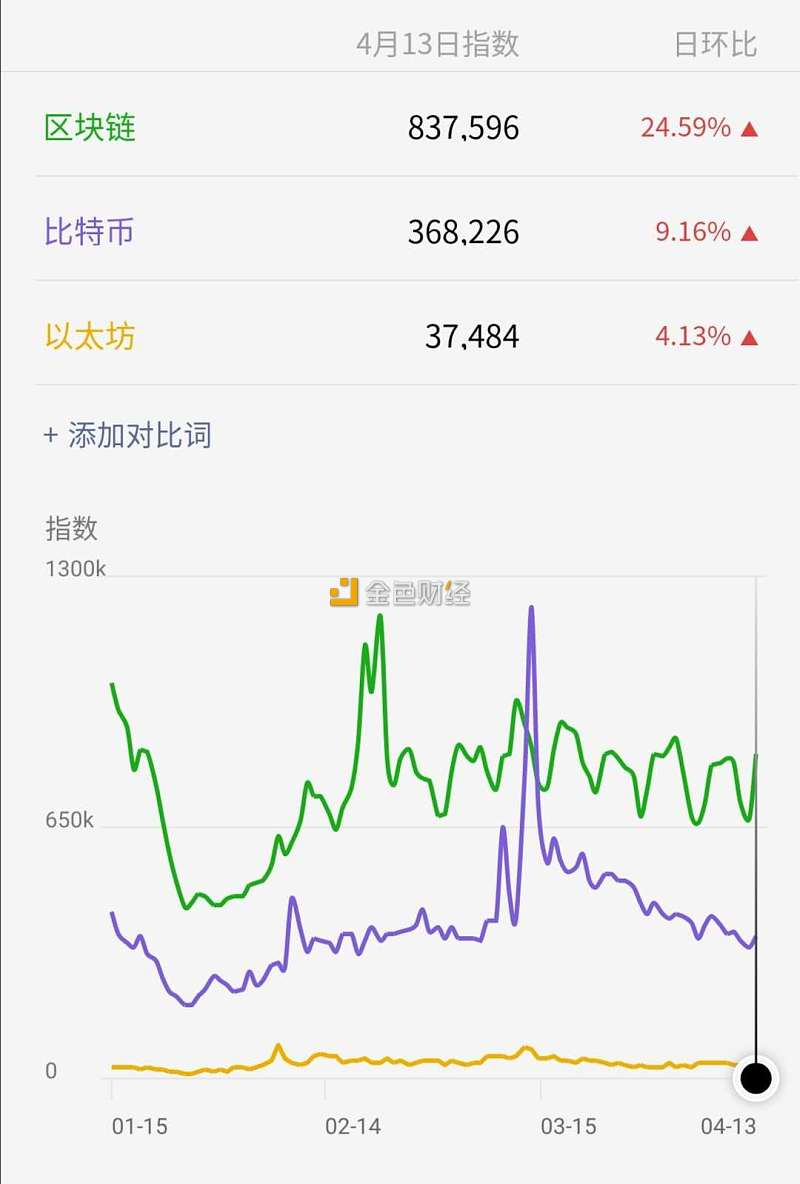Viewport: 800px width, 1184px height.
Task: Switch to the 04-13 date label
Action: (x=729, y=1125)
